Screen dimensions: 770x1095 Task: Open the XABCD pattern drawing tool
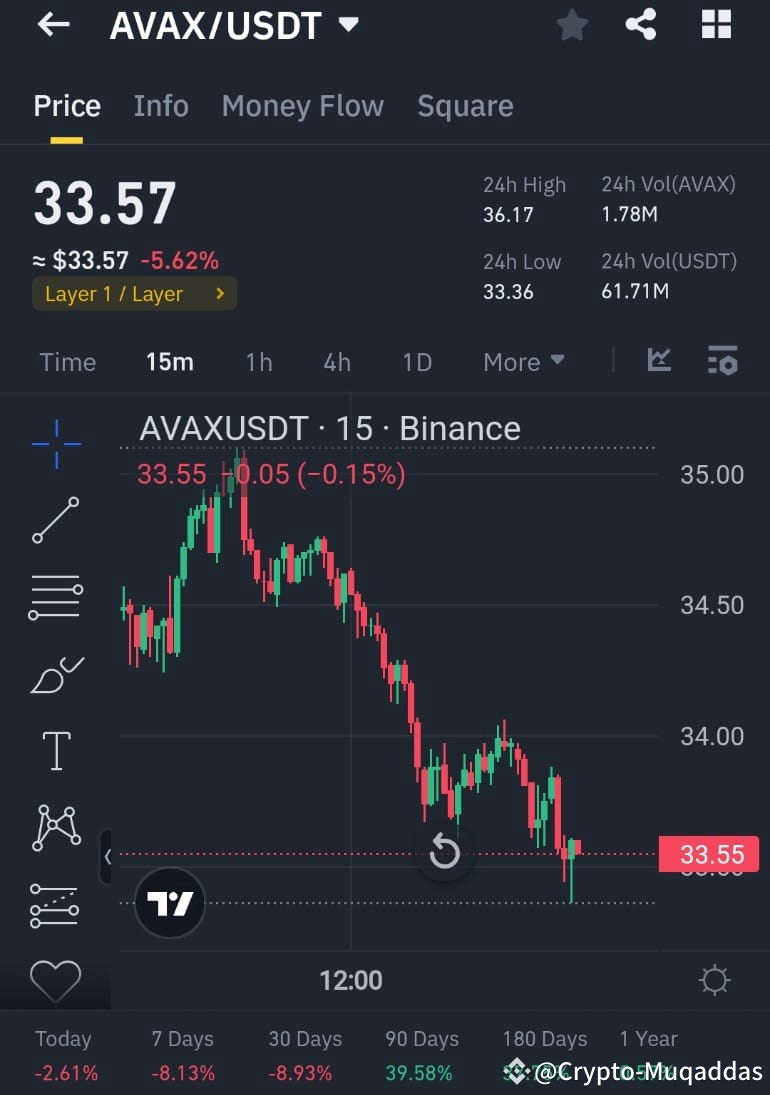click(55, 827)
